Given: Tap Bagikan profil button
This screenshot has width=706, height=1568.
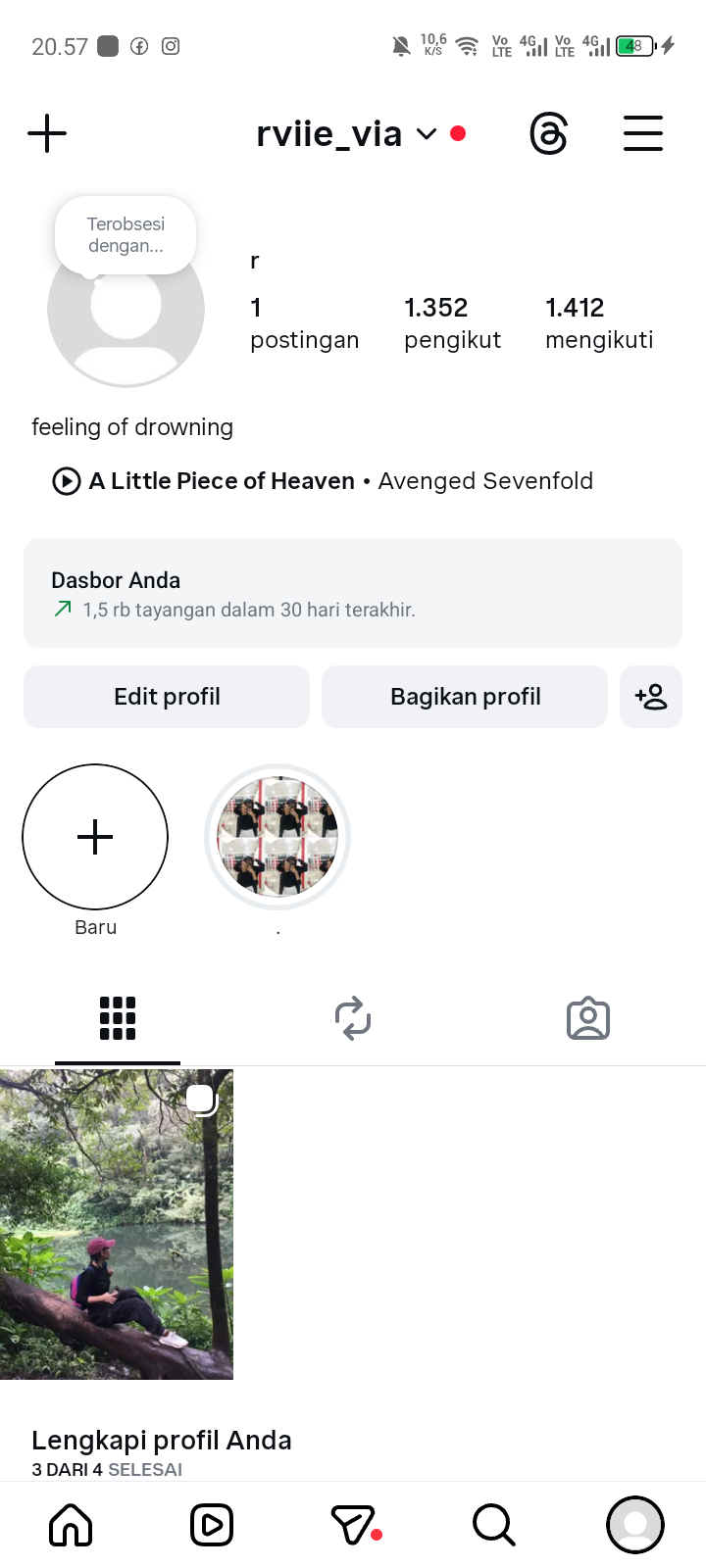Looking at the screenshot, I should [x=465, y=697].
